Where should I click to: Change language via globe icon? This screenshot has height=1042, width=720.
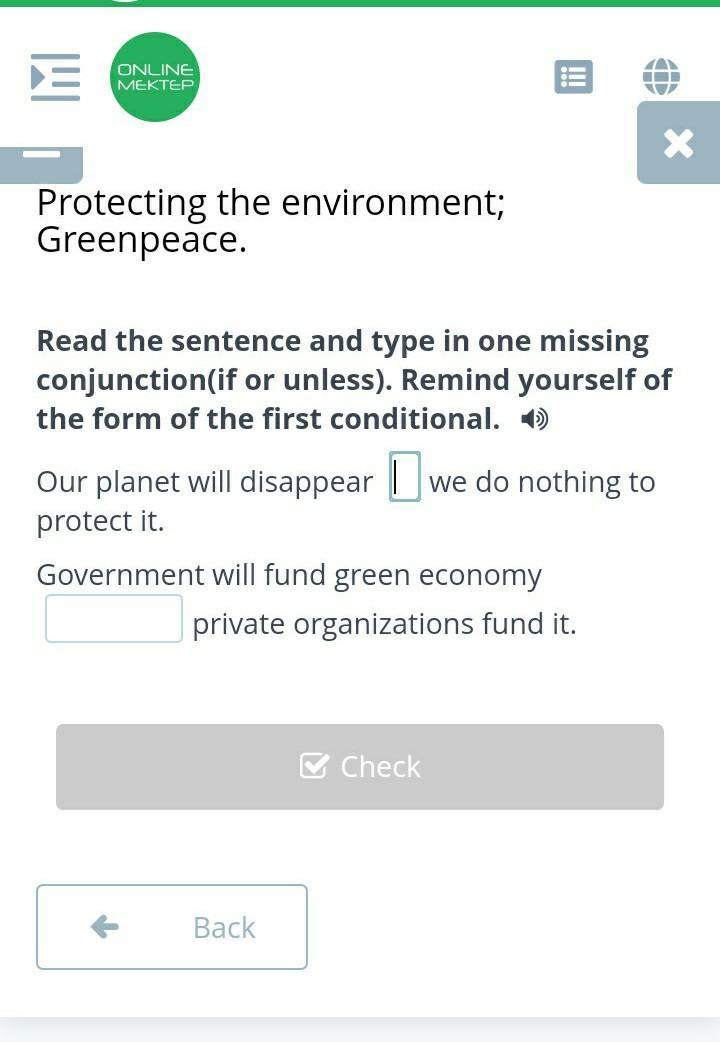[661, 77]
